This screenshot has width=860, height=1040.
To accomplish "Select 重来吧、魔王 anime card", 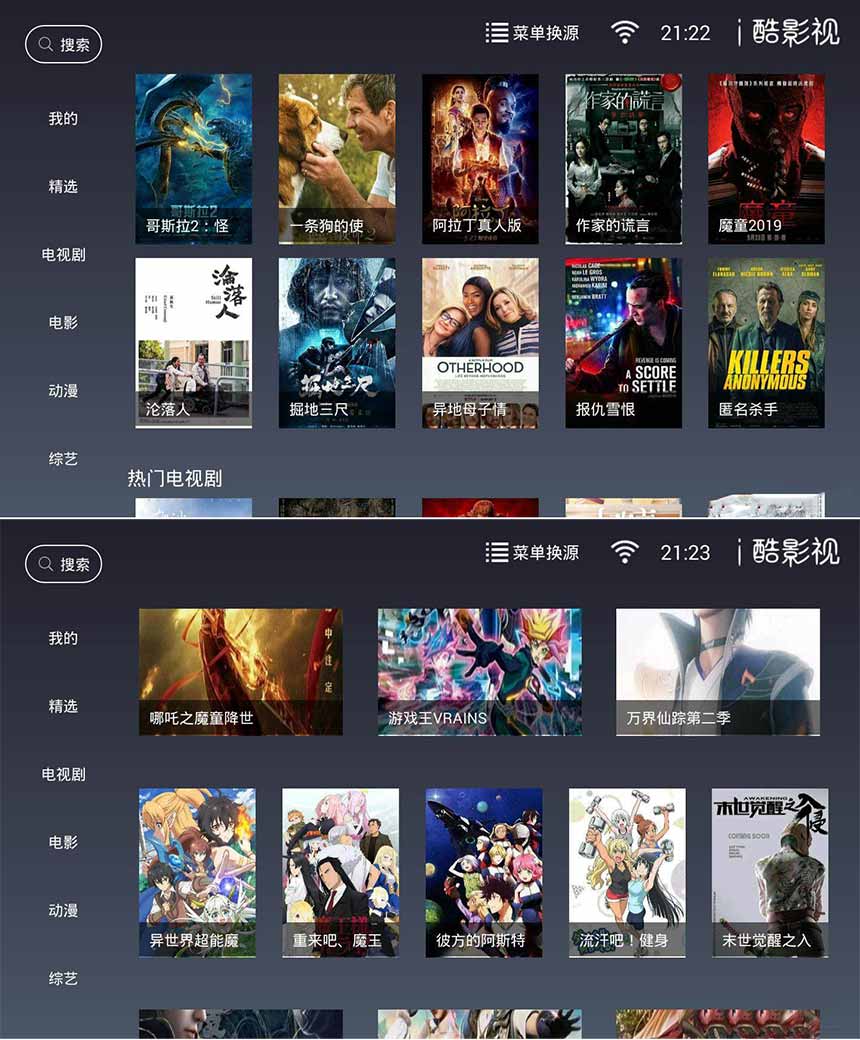I will pos(340,872).
